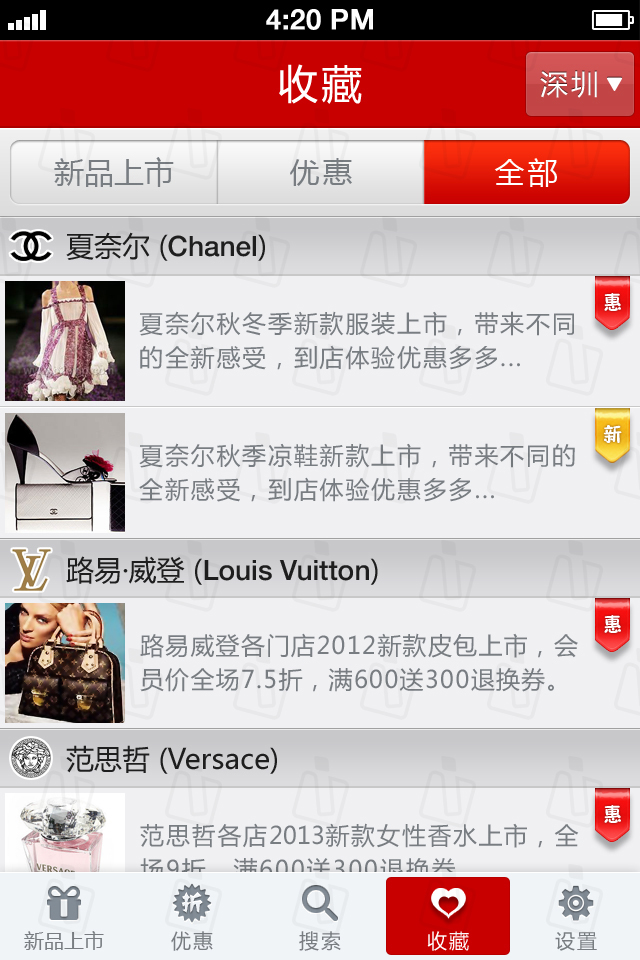The image size is (640, 960).
Task: Select the 优惠 segment filter
Action: tap(320, 173)
